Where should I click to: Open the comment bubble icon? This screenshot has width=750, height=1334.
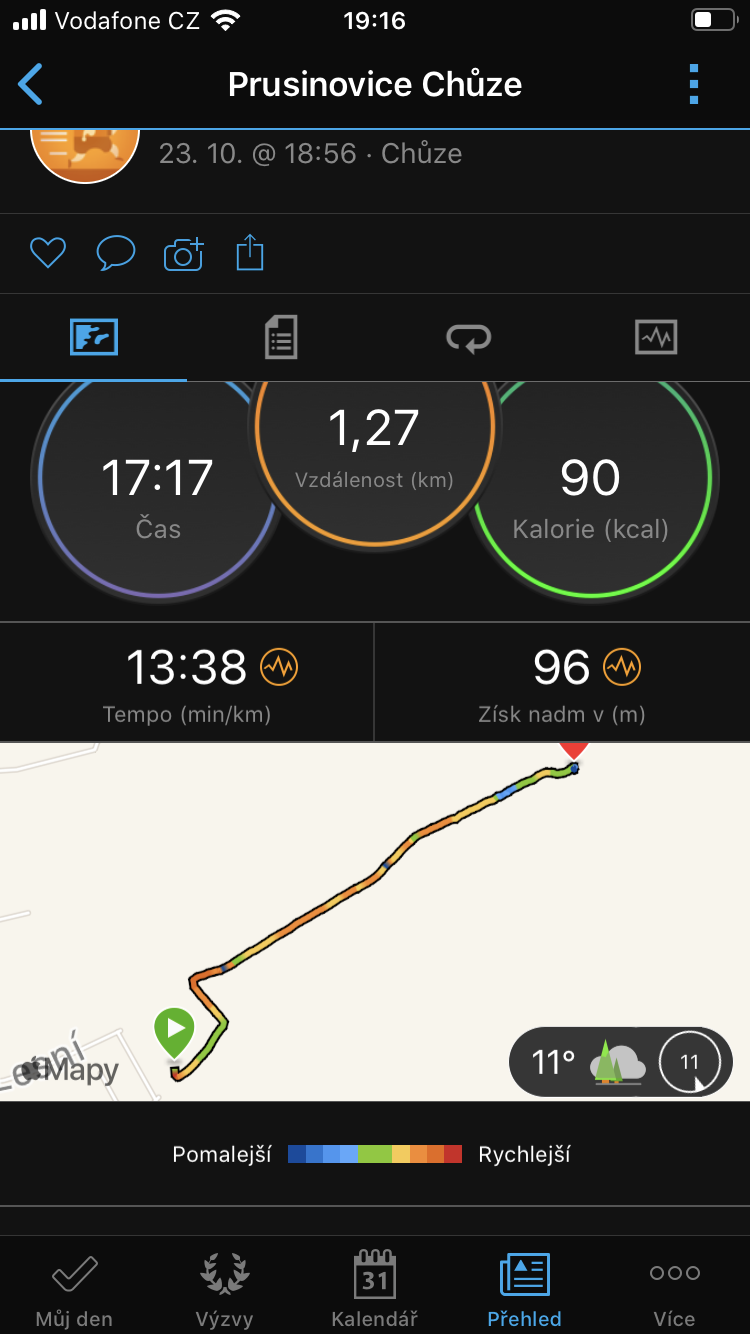pos(115,253)
